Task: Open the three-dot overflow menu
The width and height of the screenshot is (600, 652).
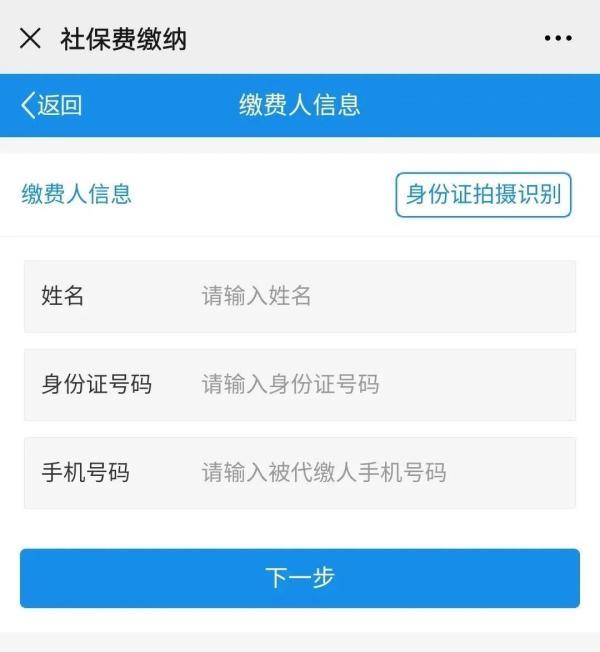Action: 558,39
